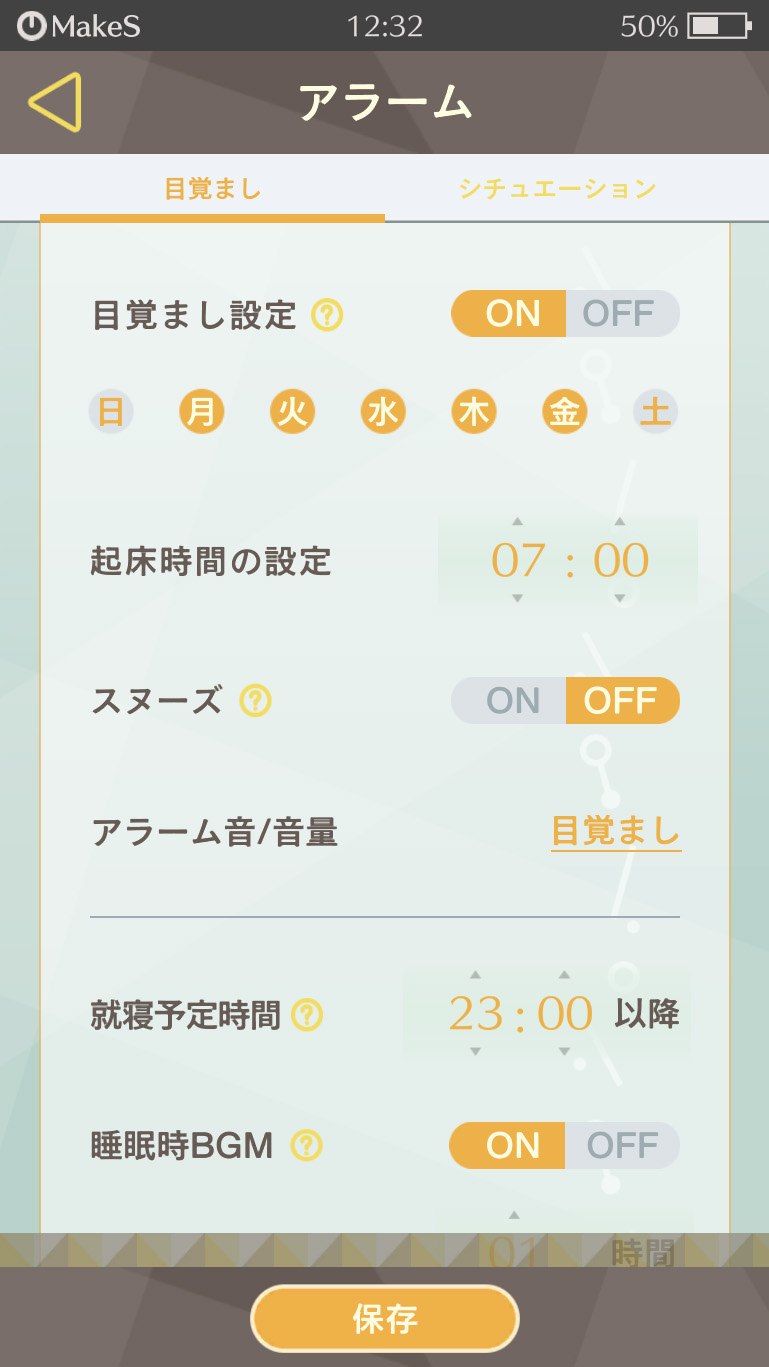This screenshot has height=1367, width=769.
Task: Switch to the シチュエーション tab
Action: pyautogui.click(x=557, y=188)
